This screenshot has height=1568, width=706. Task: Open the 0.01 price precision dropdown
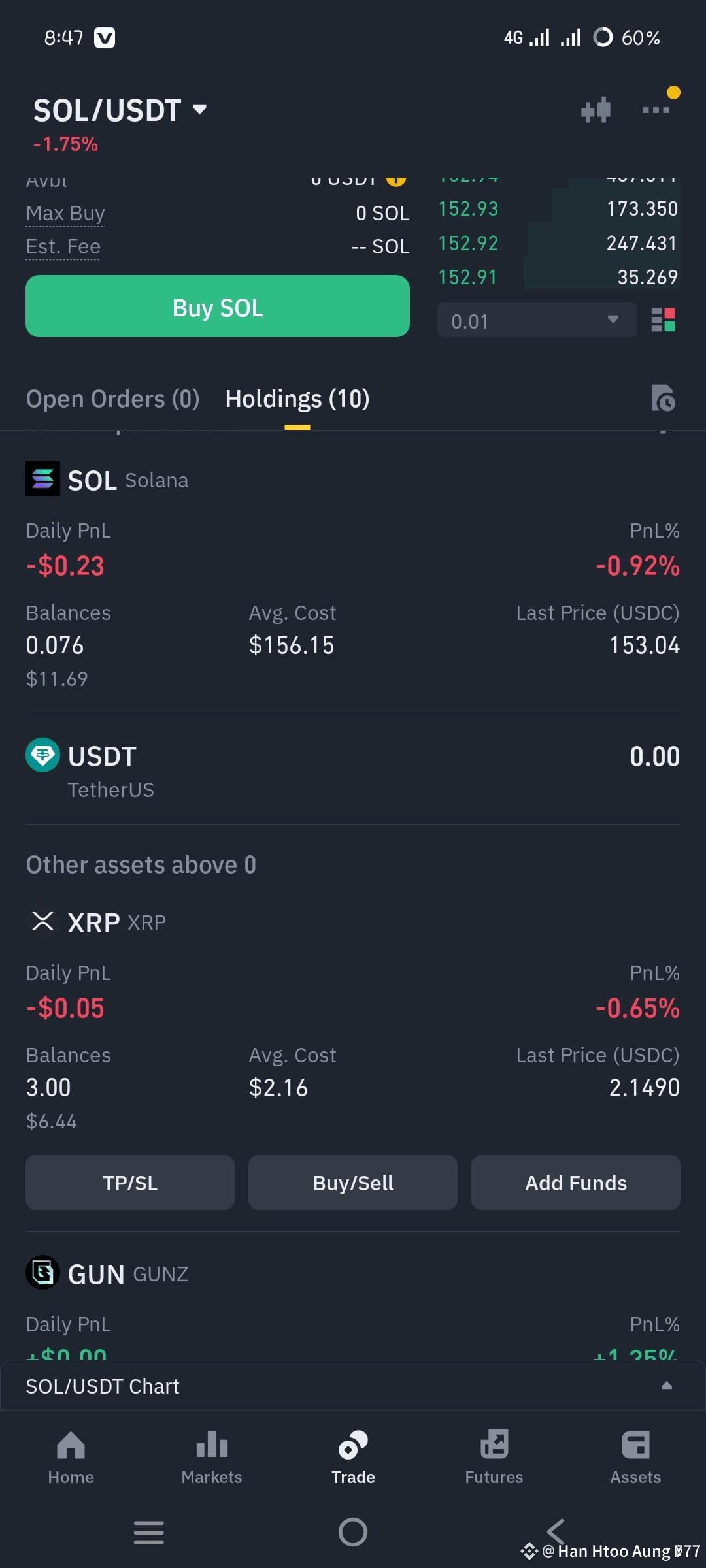pos(536,320)
